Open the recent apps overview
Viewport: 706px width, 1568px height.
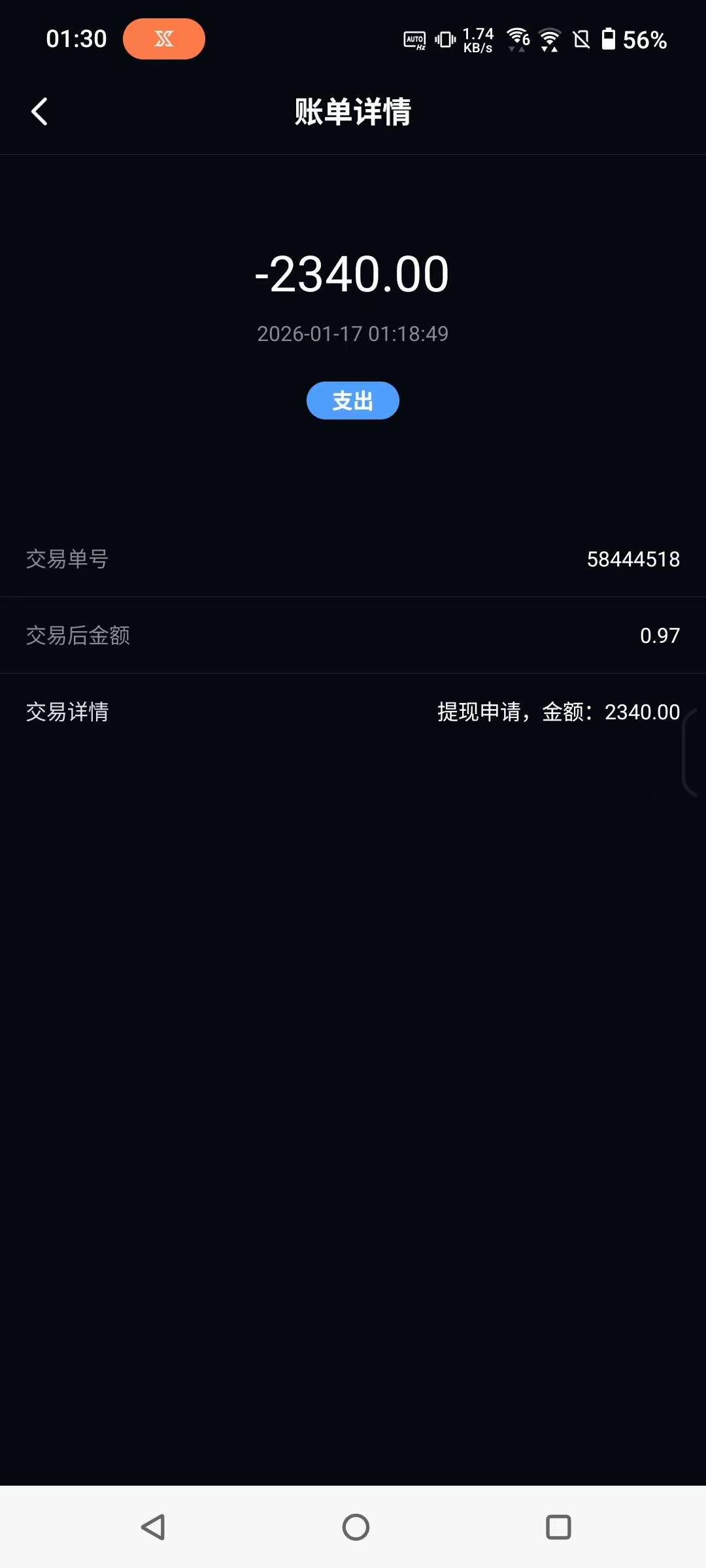(x=558, y=1527)
